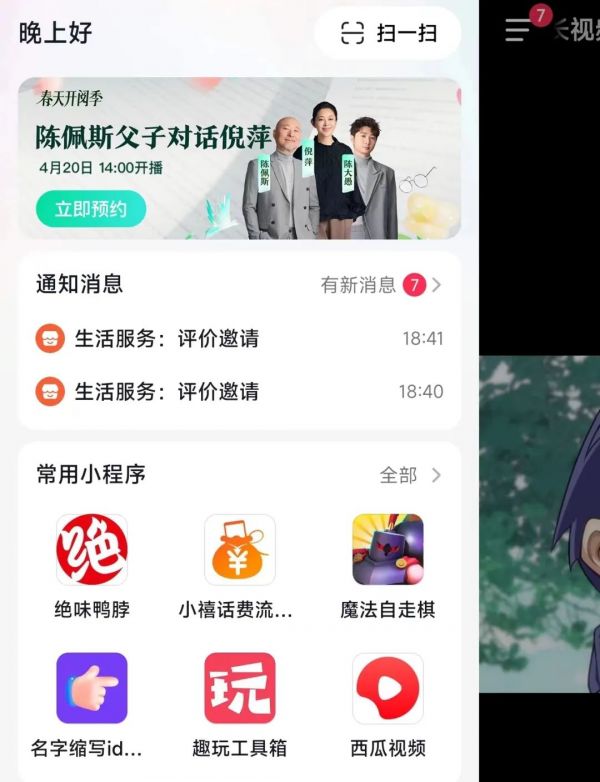Screen dimensions: 600x782
Task: Tap the 扫一扫 scan button
Action: tap(388, 33)
